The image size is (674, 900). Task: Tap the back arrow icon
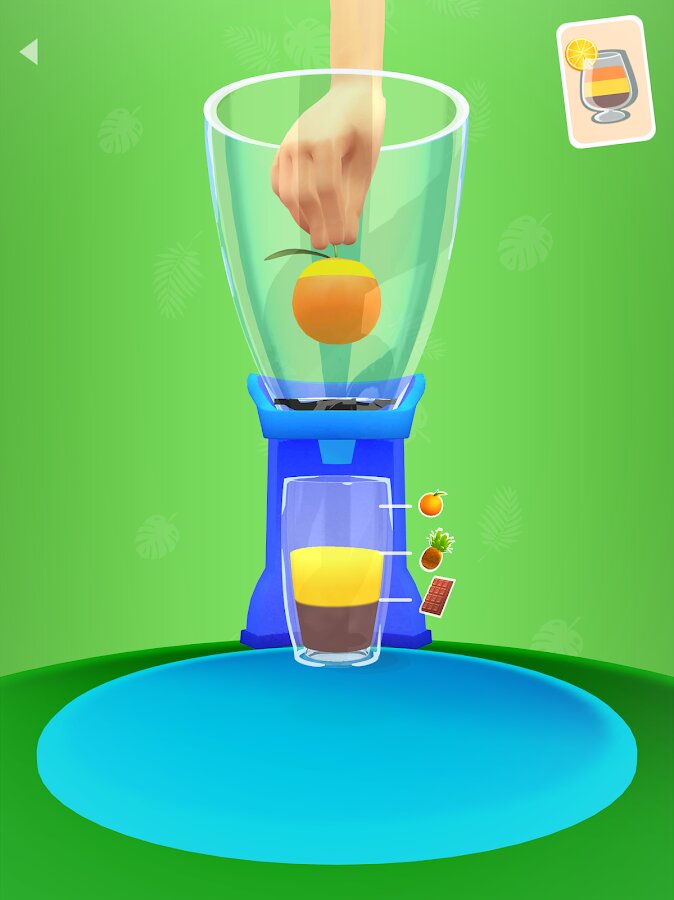[29, 52]
